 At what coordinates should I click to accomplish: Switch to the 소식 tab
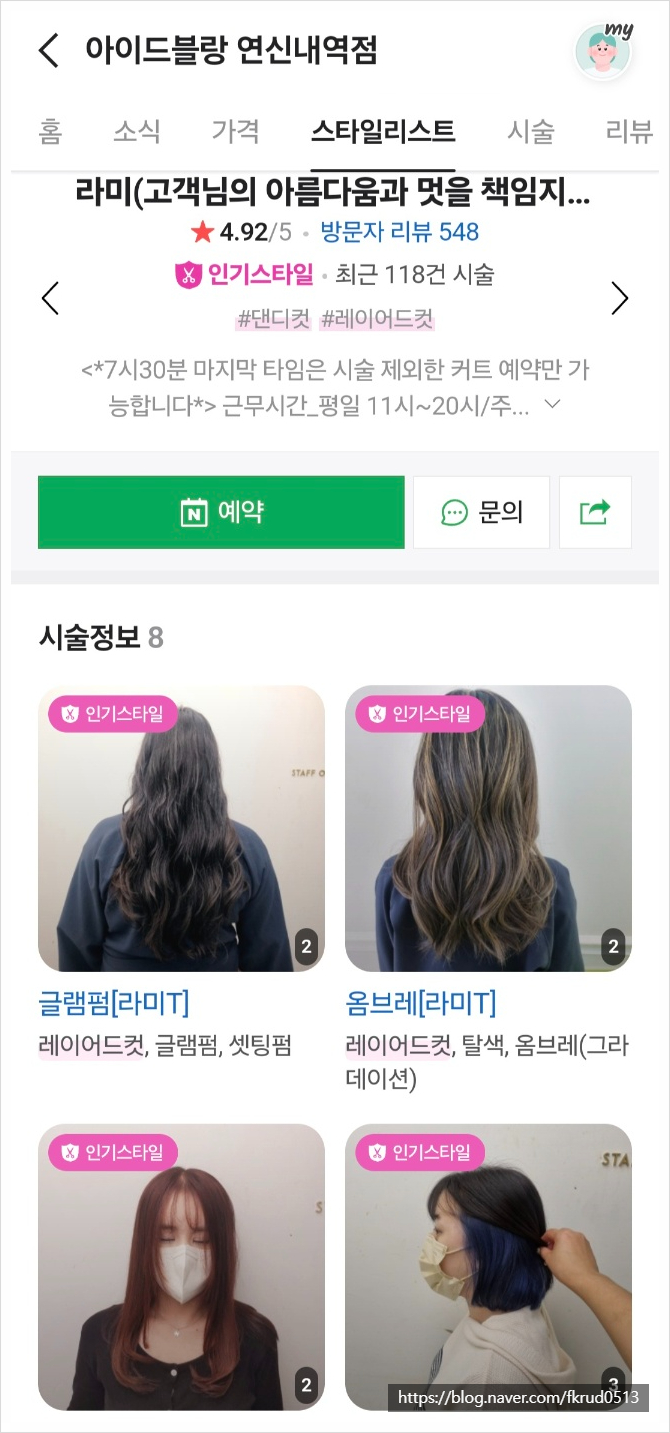click(x=137, y=131)
